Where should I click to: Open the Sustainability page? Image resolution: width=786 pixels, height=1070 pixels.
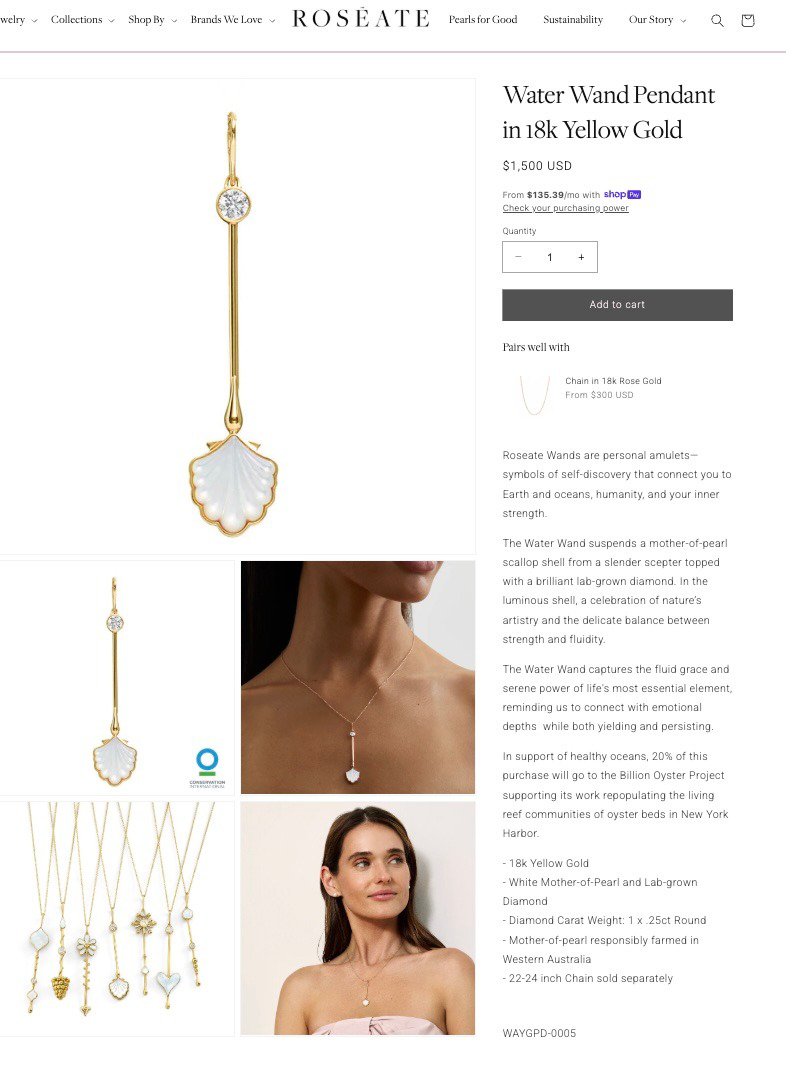(573, 20)
